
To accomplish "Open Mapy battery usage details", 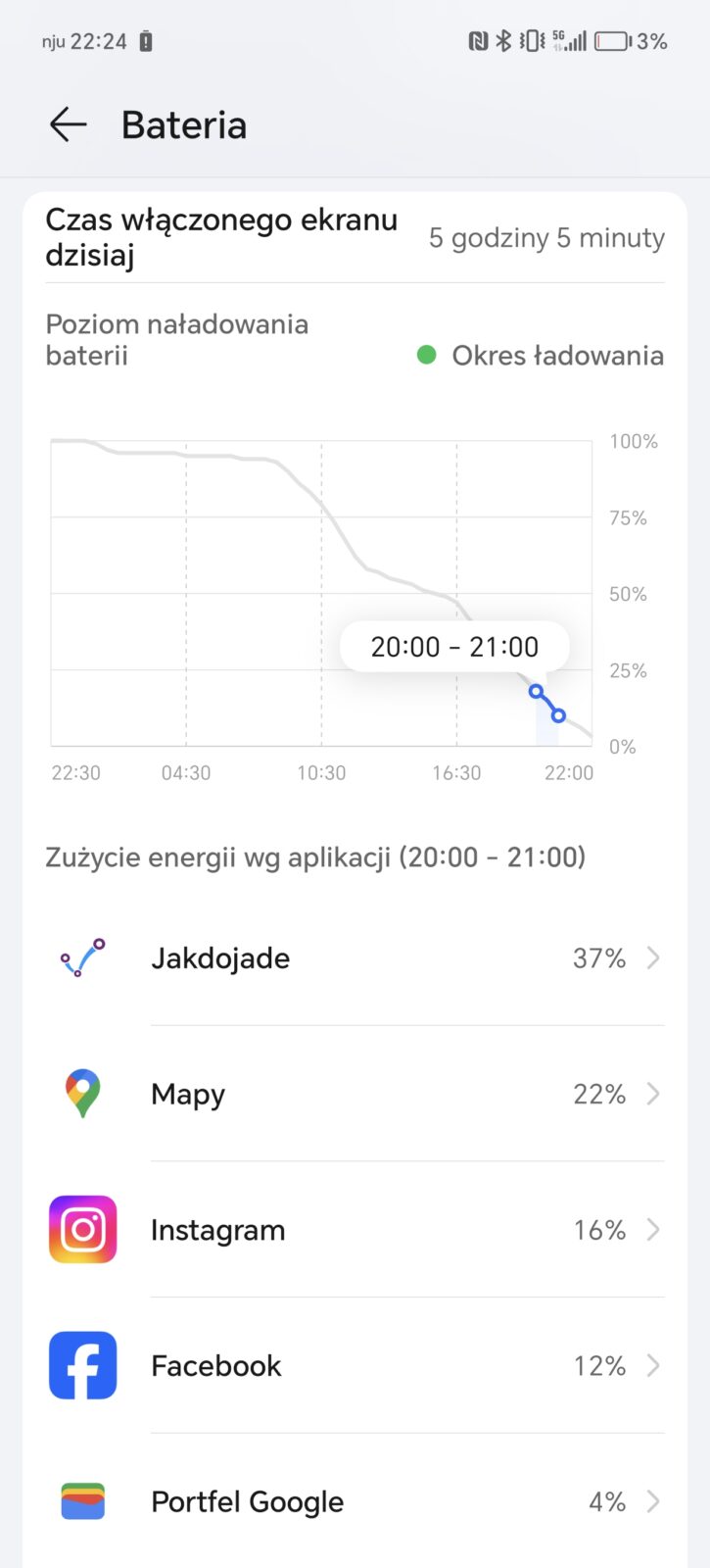I will [x=355, y=1094].
